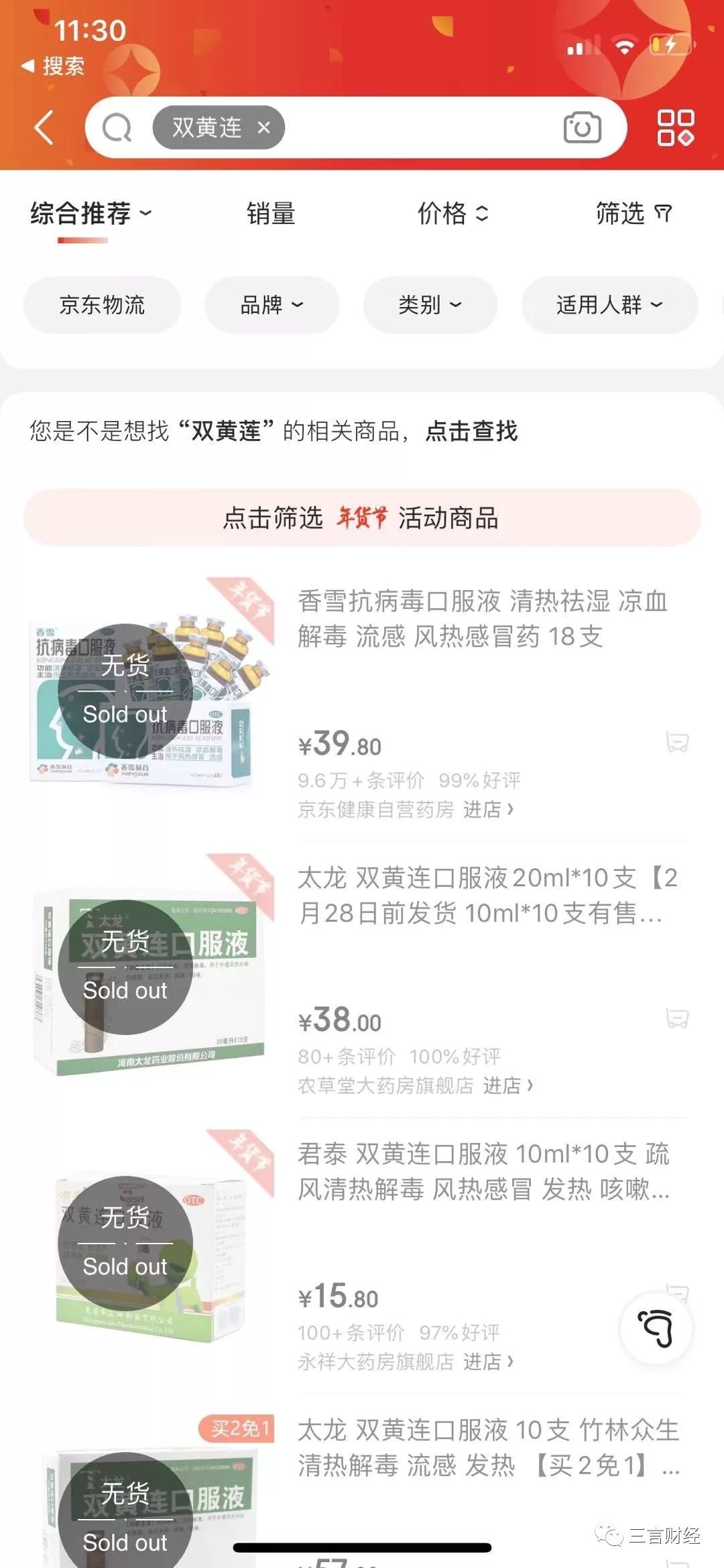Open the 综合推荐 sort dropdown
This screenshot has height=1568, width=724.
point(90,214)
